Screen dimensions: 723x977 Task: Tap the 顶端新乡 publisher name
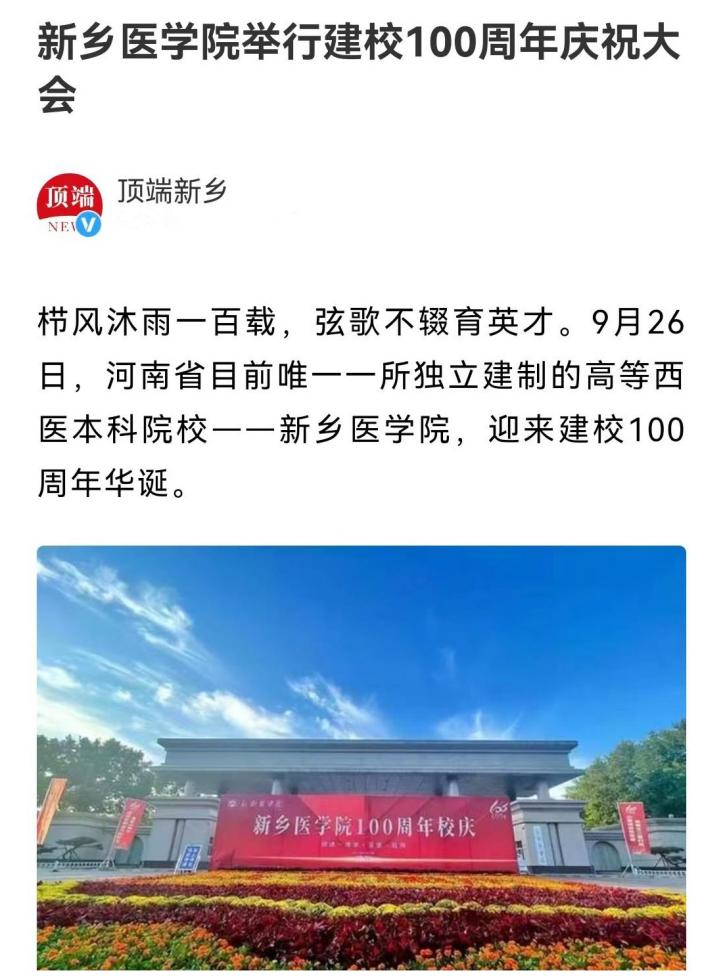[x=171, y=190]
